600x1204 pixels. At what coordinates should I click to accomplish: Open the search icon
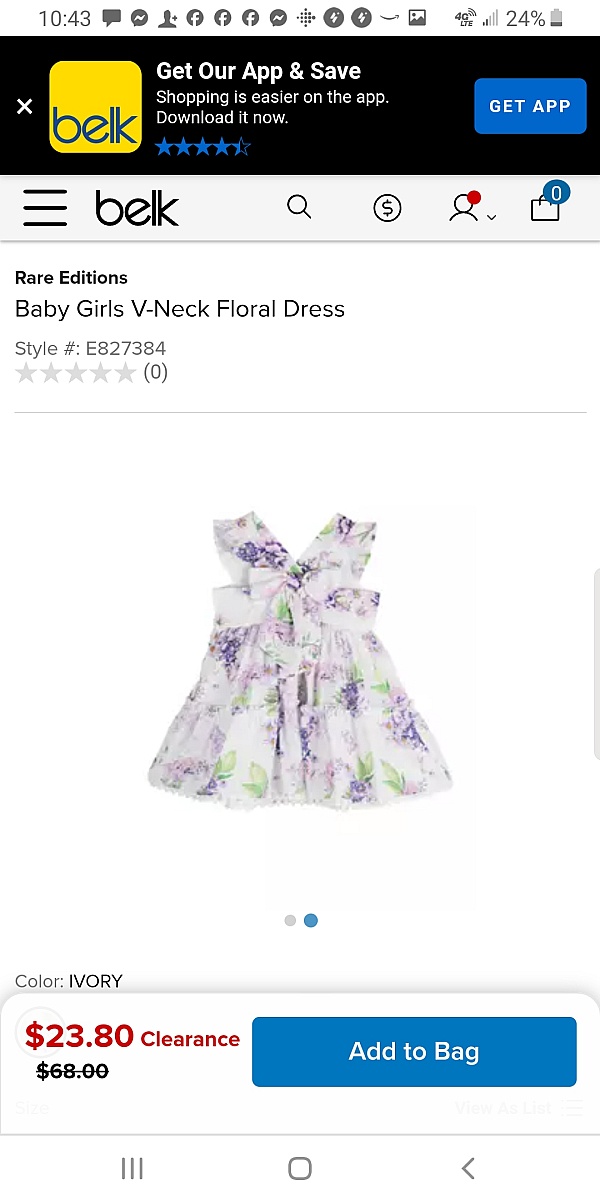[299, 207]
